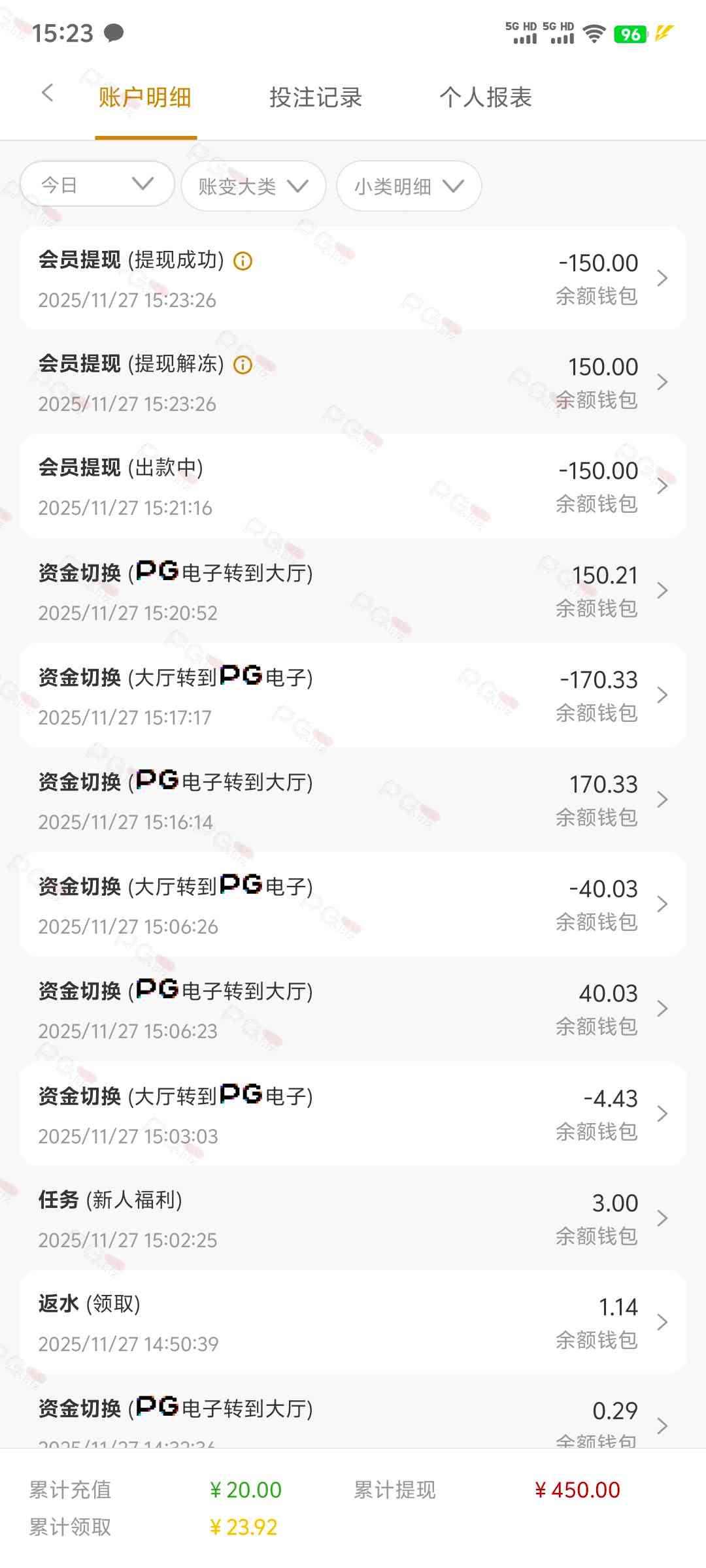The image size is (706, 1568).
Task: Select the 账户明细 tab
Action: pos(145,98)
